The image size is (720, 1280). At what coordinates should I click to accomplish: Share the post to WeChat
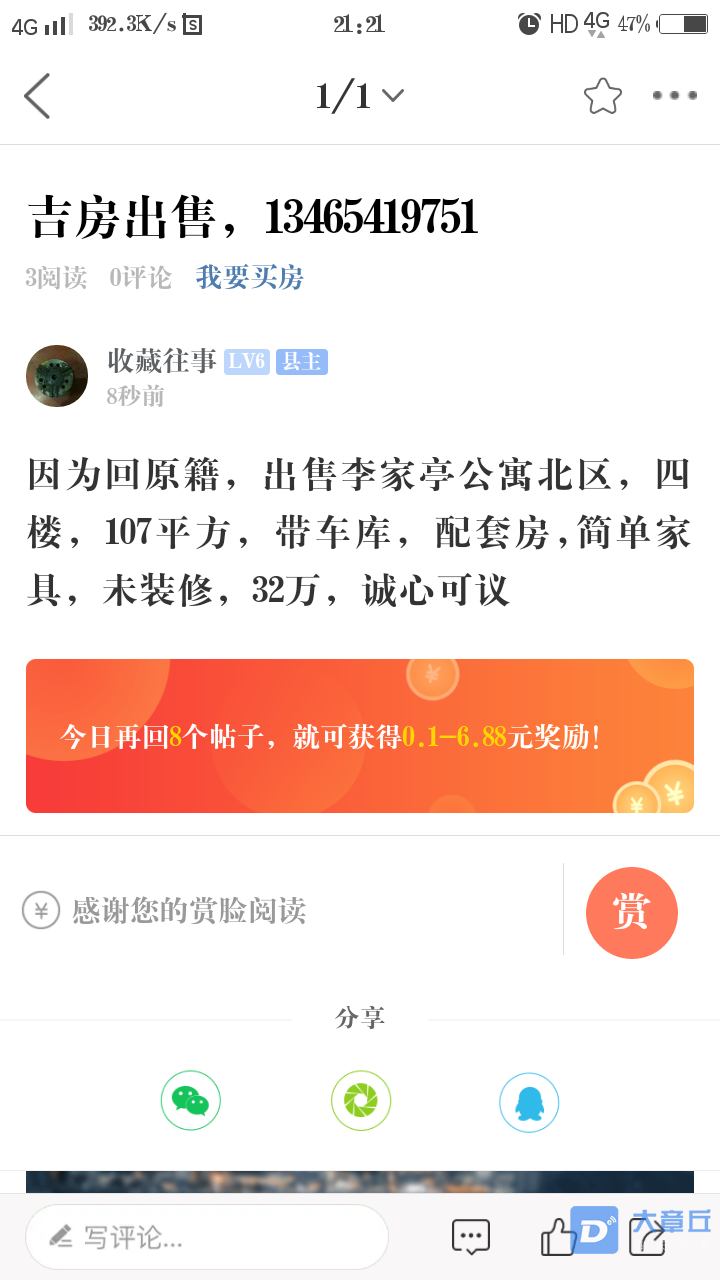tap(191, 1101)
